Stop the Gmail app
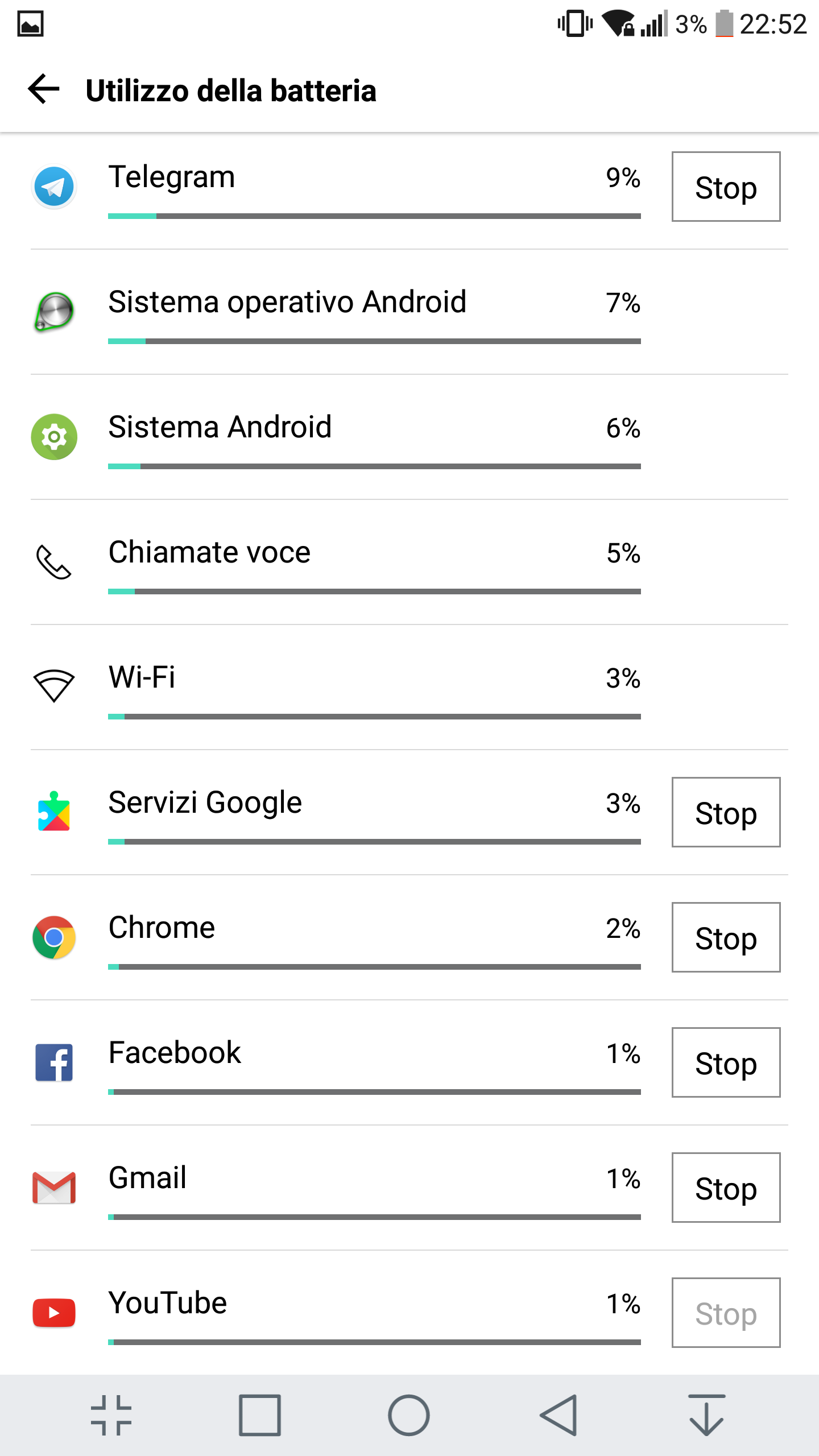 point(726,1188)
